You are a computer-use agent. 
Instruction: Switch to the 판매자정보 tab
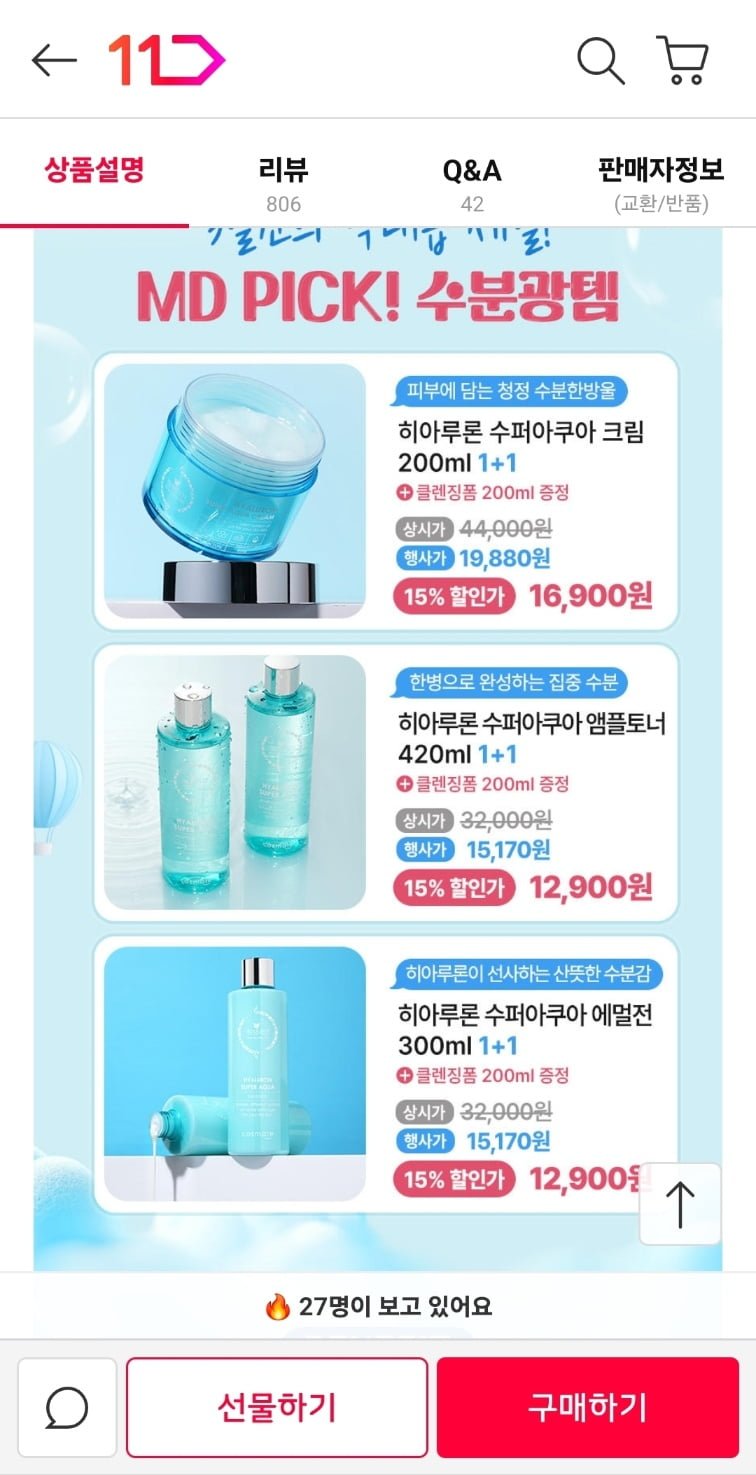tap(661, 183)
